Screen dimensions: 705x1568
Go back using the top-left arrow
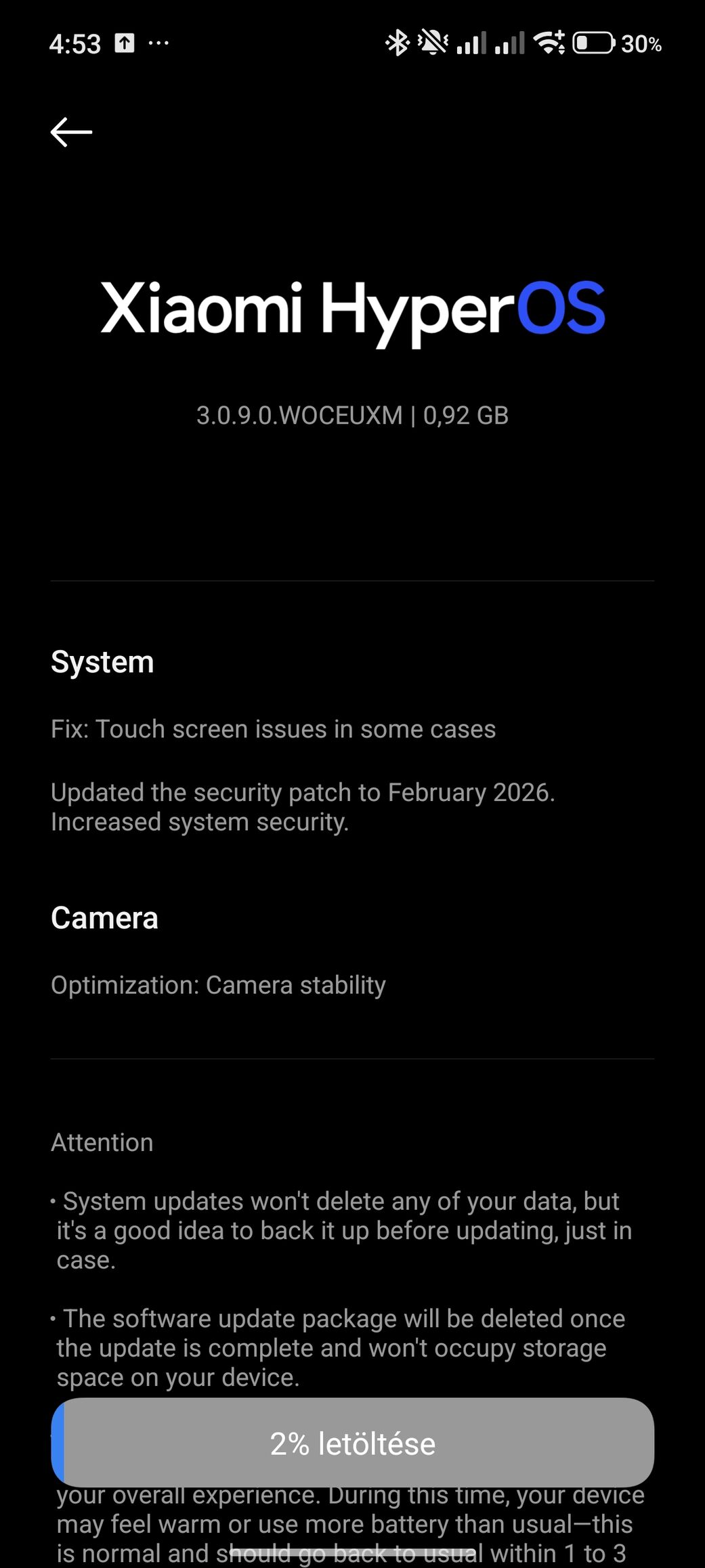click(x=71, y=132)
